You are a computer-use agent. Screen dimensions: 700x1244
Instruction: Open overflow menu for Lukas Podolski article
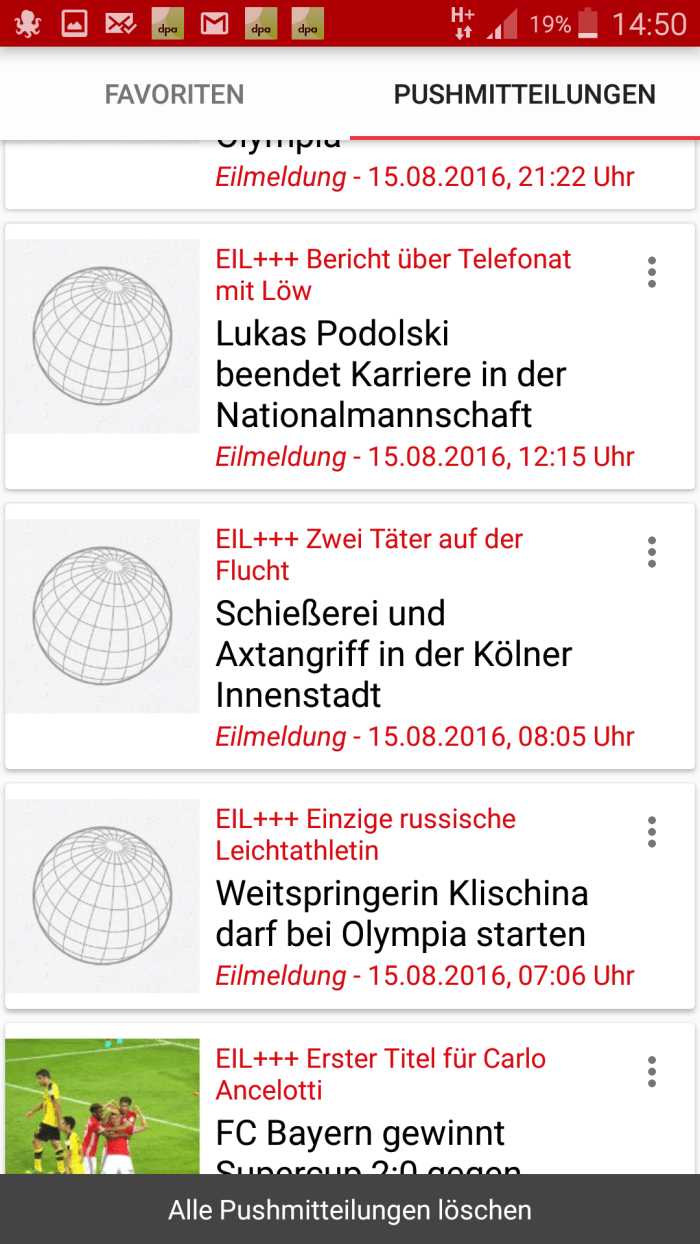coord(652,272)
